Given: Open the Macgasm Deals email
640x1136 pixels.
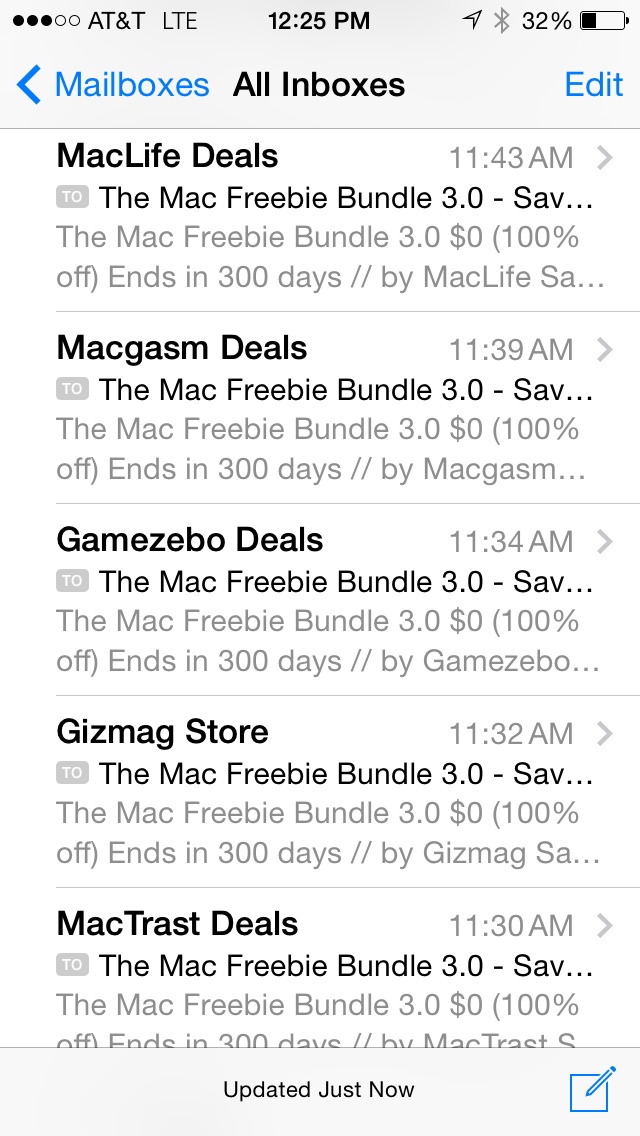Looking at the screenshot, I should coord(320,408).
